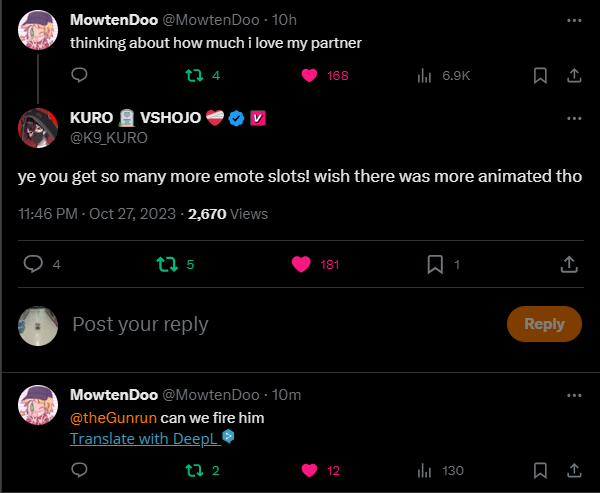Reply to MowtenDoo's partner post
The height and width of the screenshot is (493, 600).
coord(80,75)
